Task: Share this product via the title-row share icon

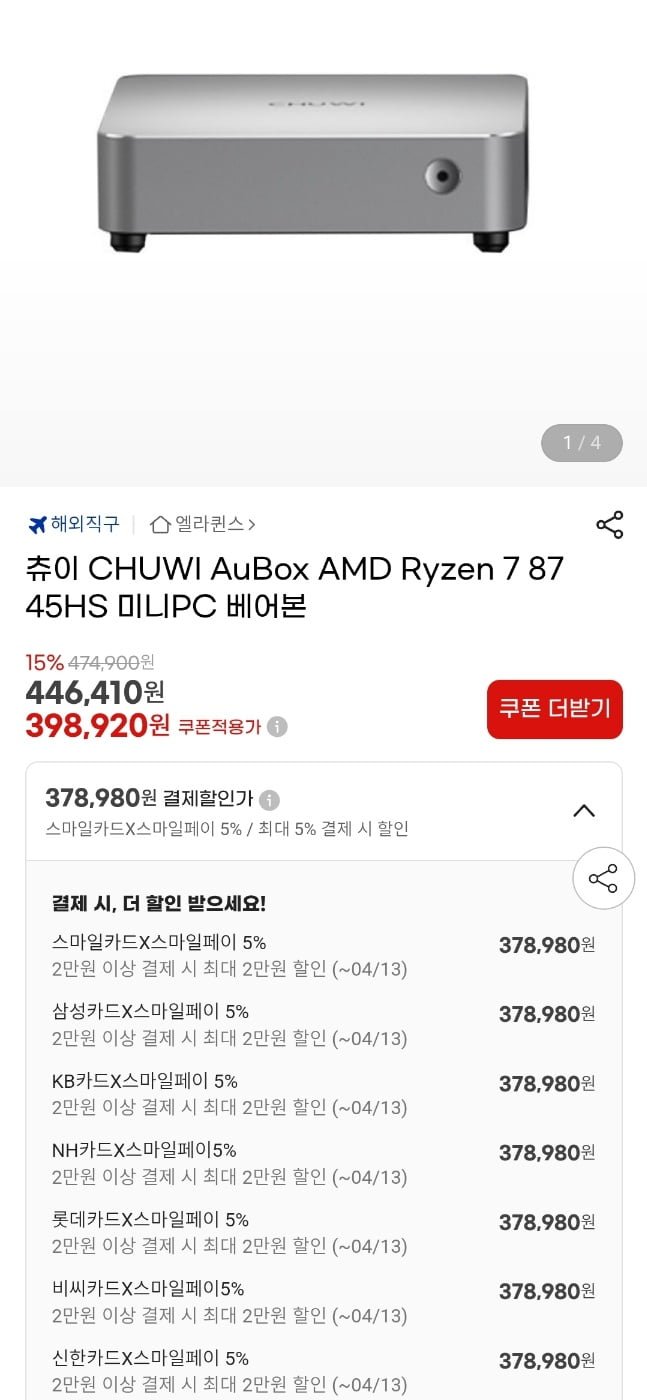Action: coord(609,525)
